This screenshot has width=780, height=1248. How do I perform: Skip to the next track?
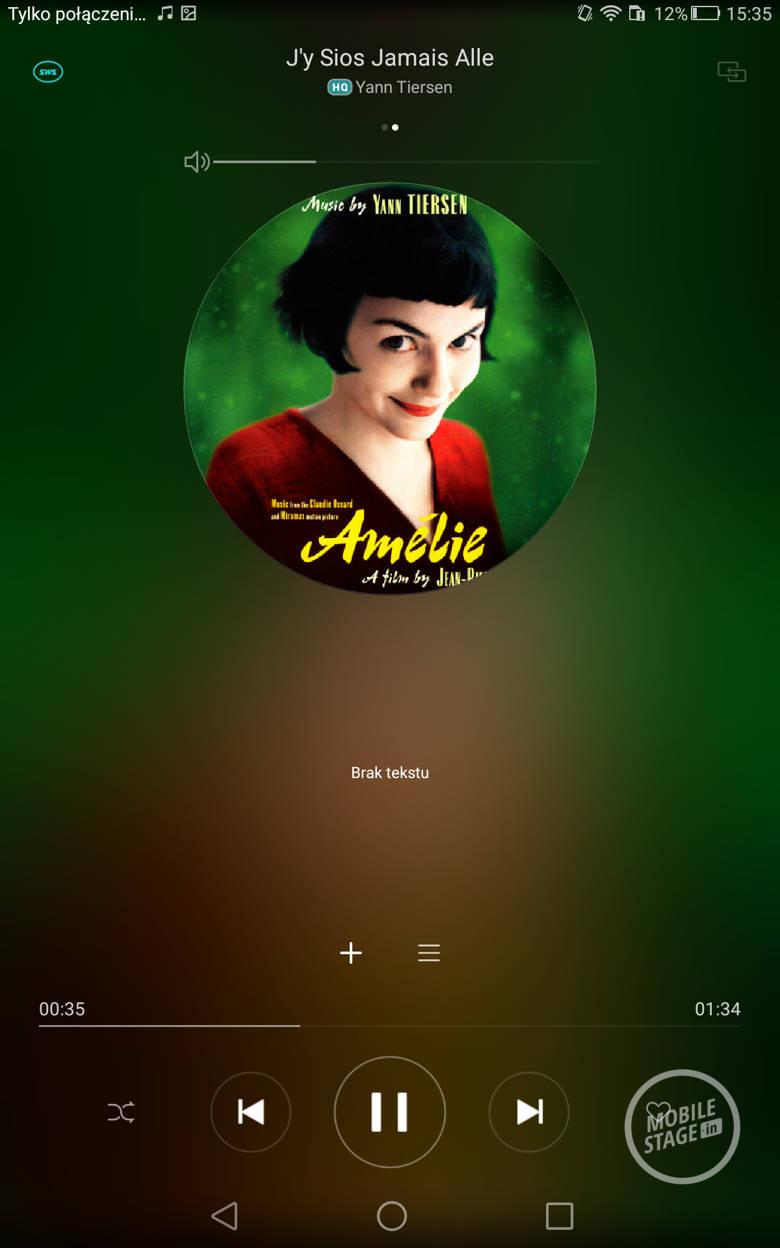pyautogui.click(x=529, y=1111)
